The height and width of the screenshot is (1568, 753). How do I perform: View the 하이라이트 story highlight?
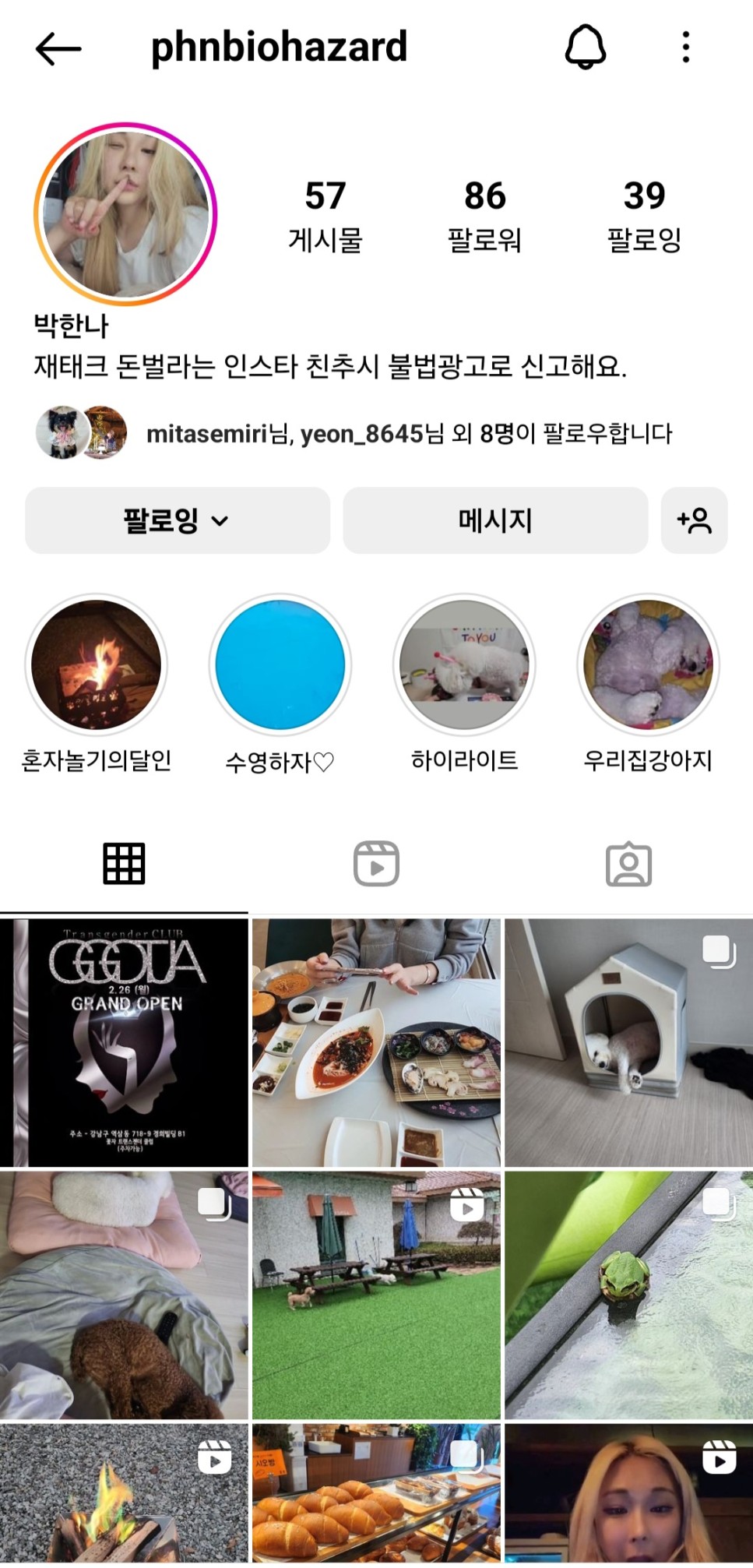(x=464, y=665)
